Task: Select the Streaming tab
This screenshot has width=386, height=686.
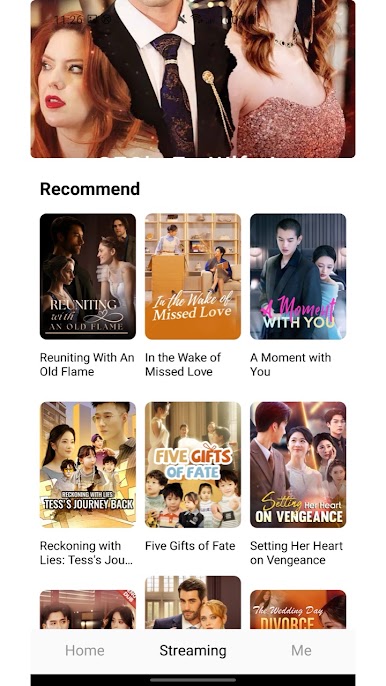Action: click(x=193, y=651)
